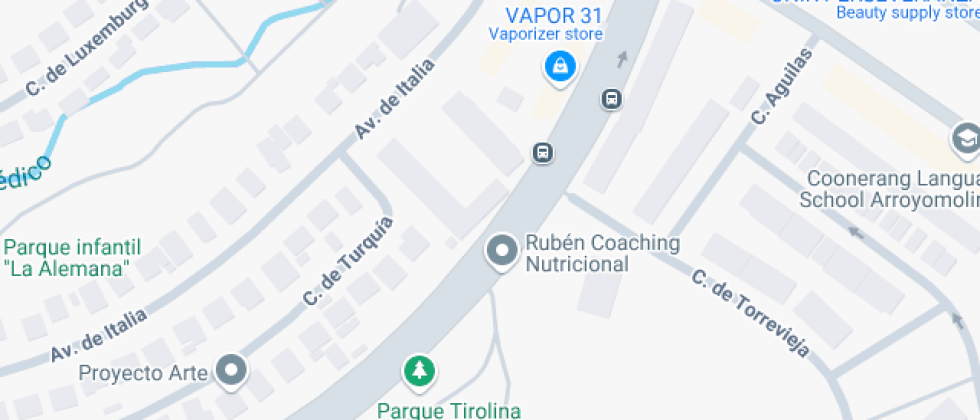Tap the Proyecto Arte place marker
The image size is (980, 420).
click(x=233, y=370)
